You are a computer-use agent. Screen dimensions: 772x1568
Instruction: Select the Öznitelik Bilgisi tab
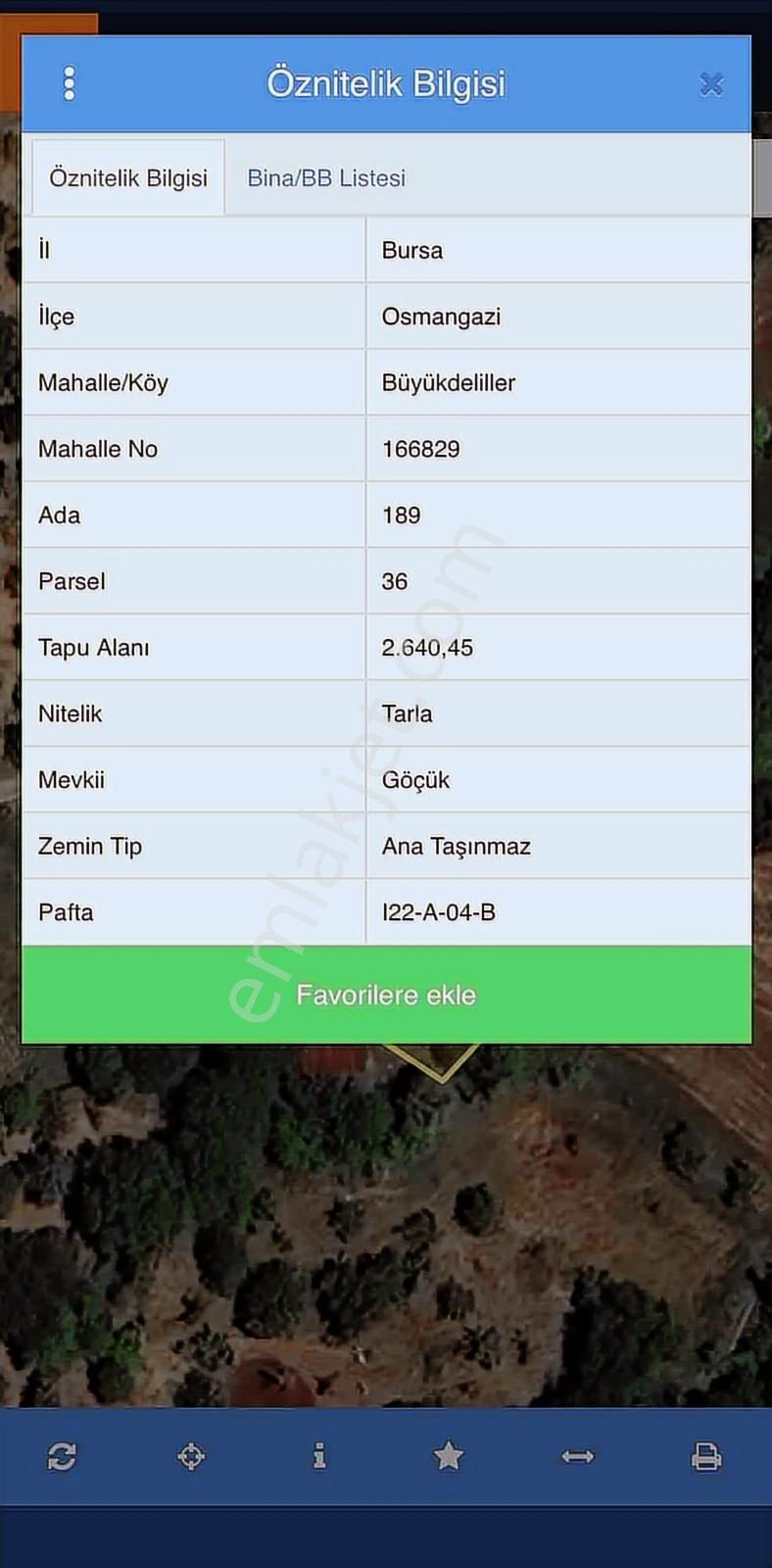point(128,178)
